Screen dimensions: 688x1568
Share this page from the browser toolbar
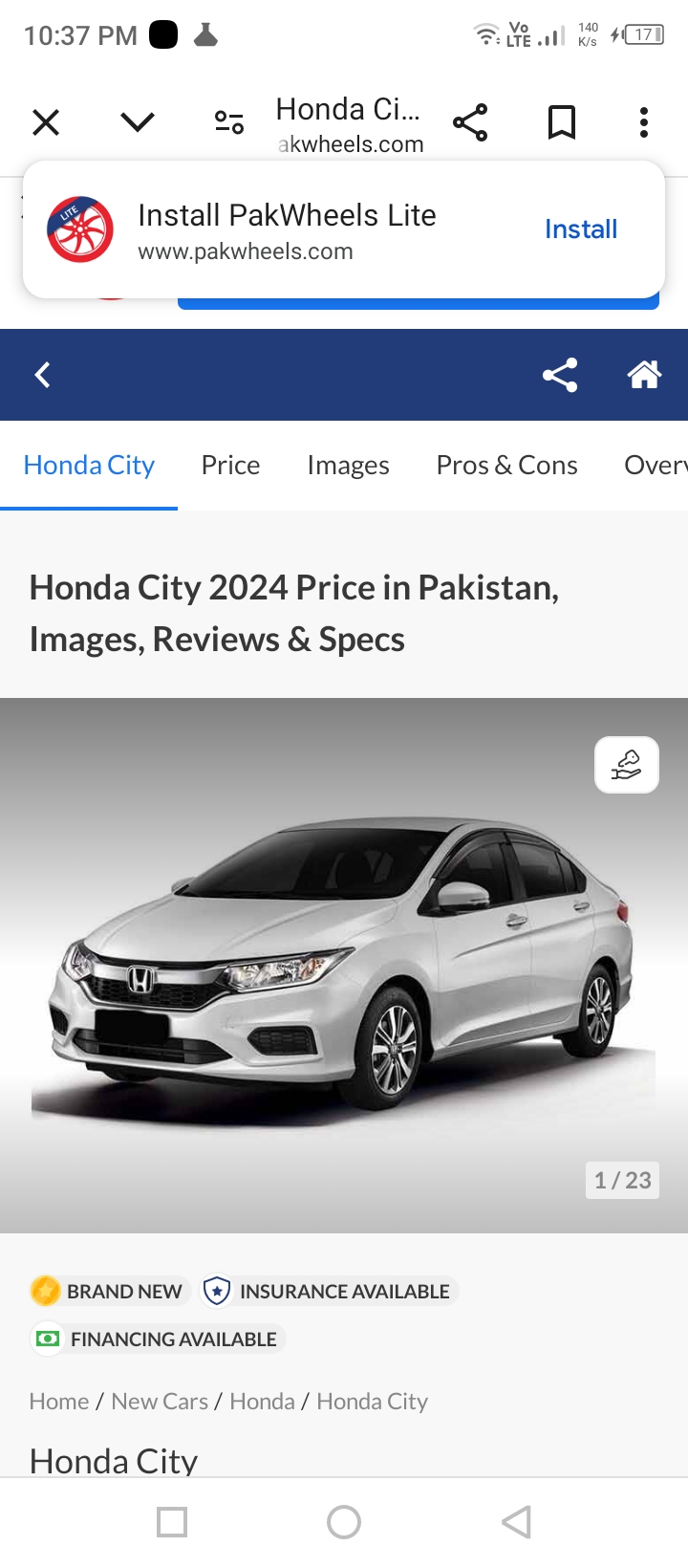470,122
